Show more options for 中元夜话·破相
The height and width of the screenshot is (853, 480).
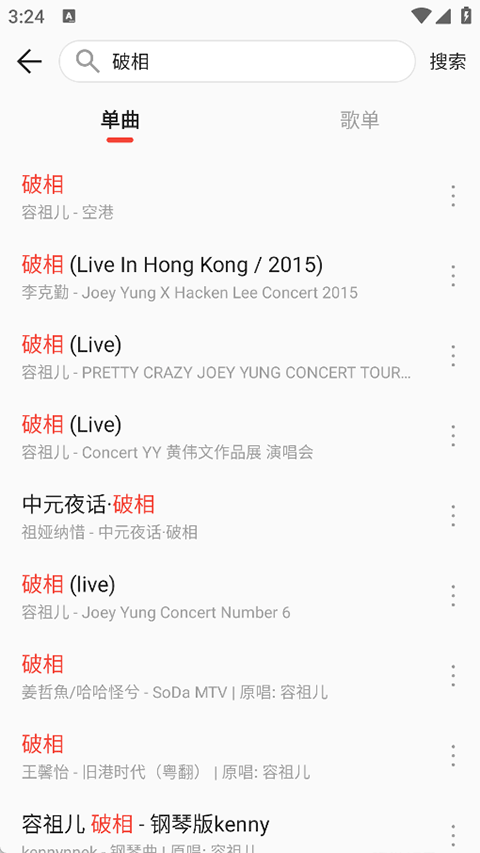click(453, 516)
